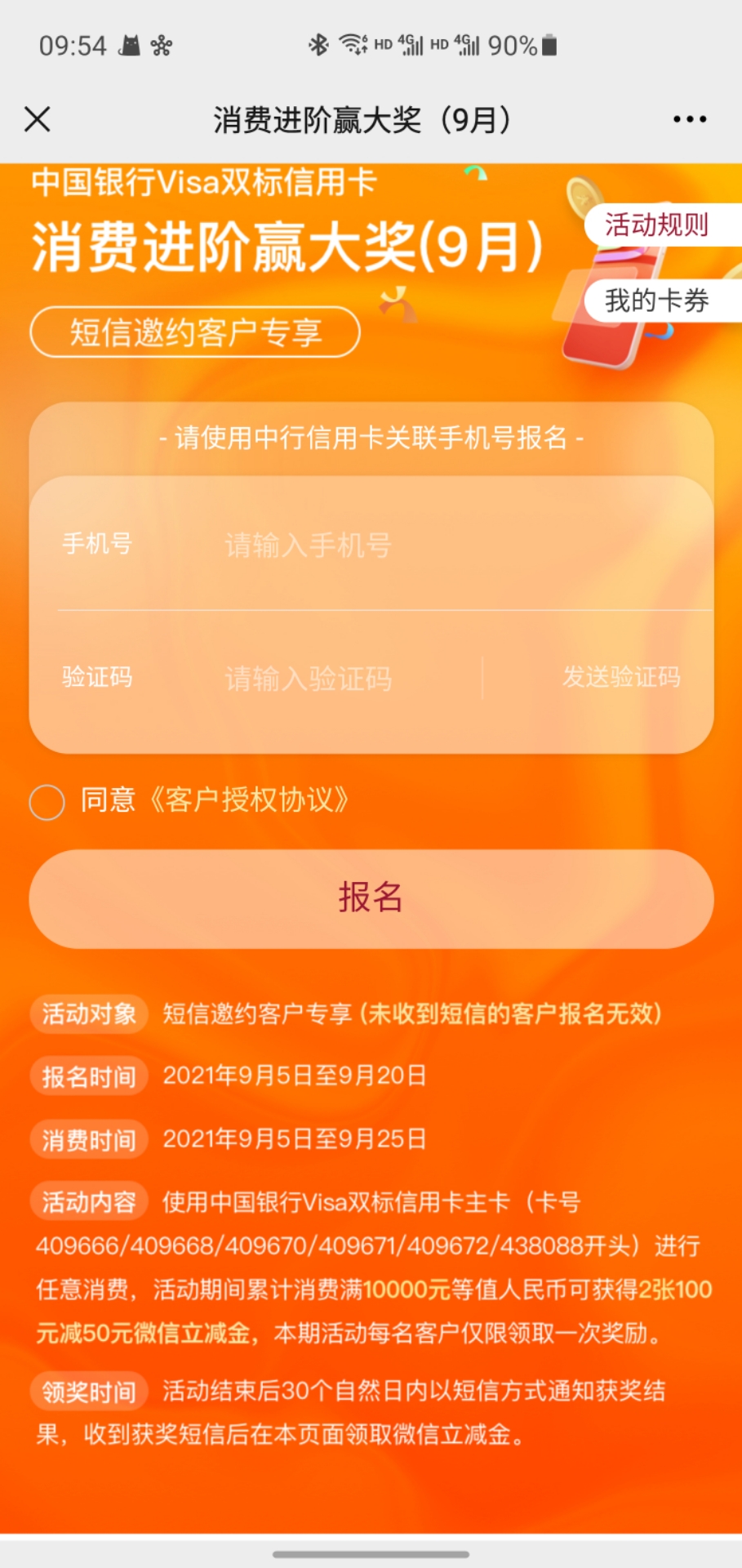The width and height of the screenshot is (742, 1568).
Task: Check the 同意 agreement circle
Action: point(47,802)
